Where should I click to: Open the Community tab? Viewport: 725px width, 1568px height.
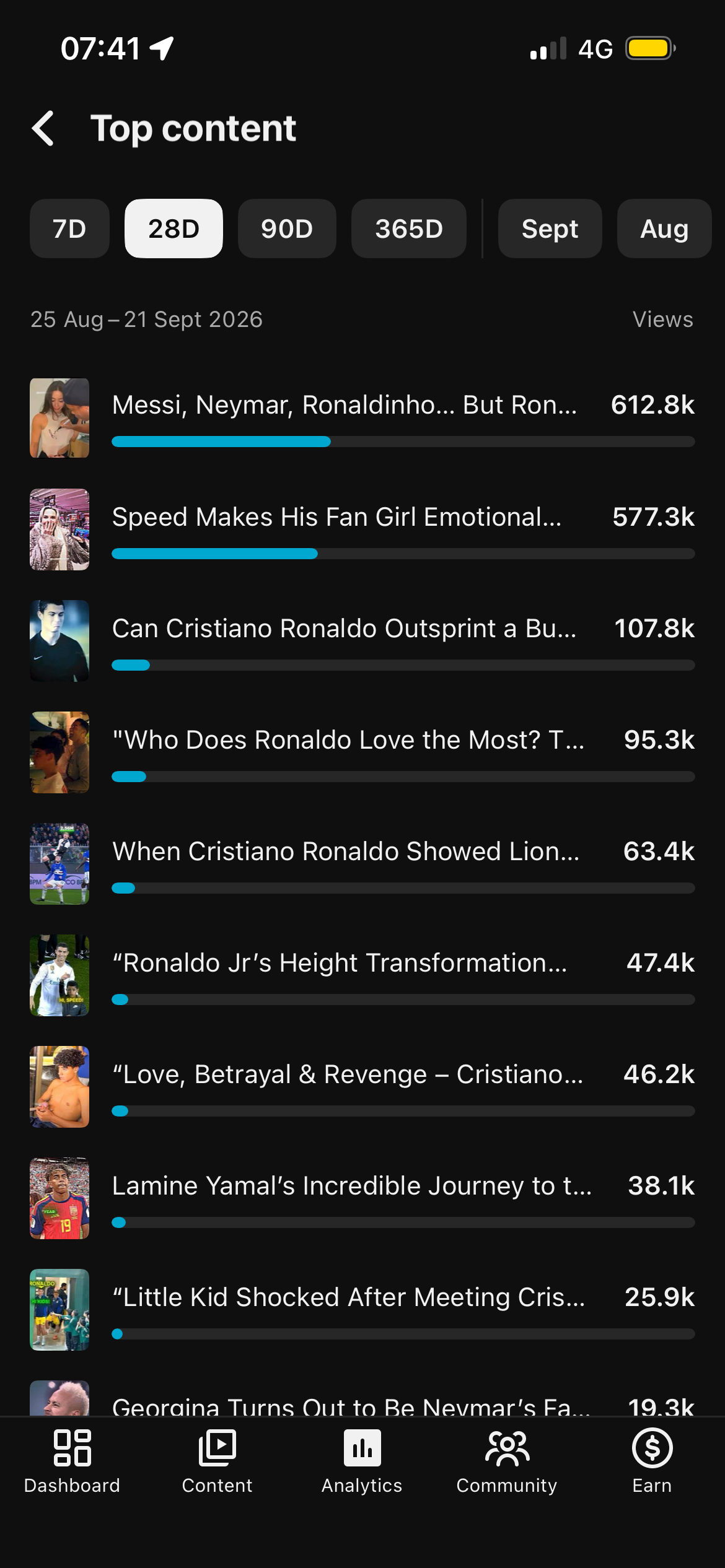(x=507, y=1461)
